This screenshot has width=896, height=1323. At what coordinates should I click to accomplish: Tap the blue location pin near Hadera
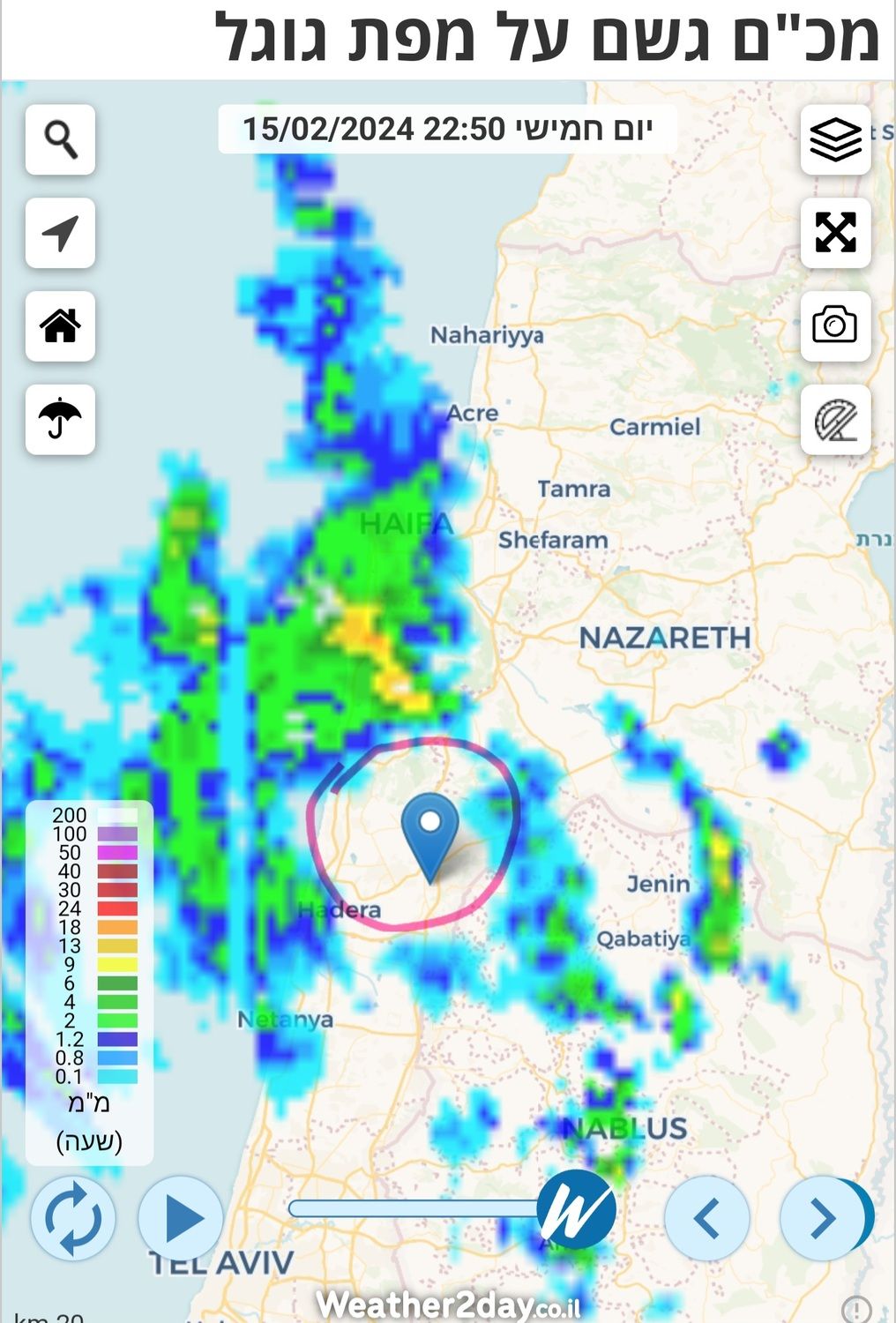(x=429, y=829)
